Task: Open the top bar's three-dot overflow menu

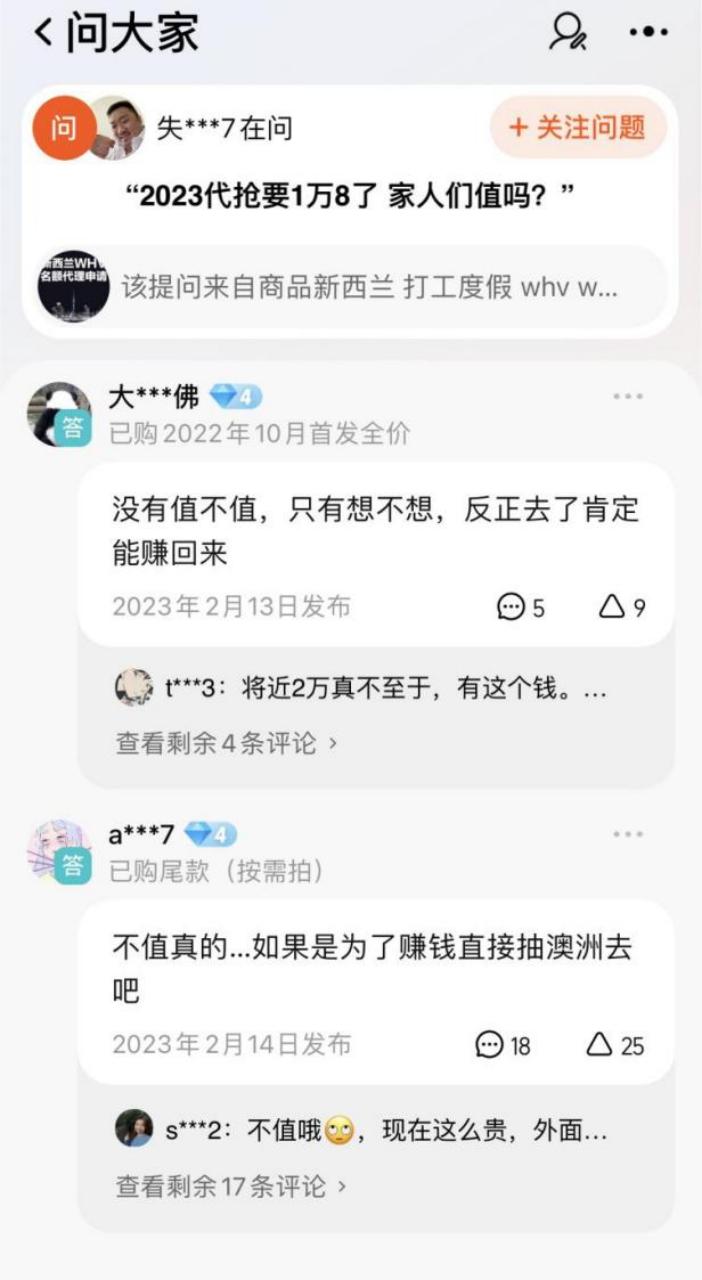Action: (648, 34)
